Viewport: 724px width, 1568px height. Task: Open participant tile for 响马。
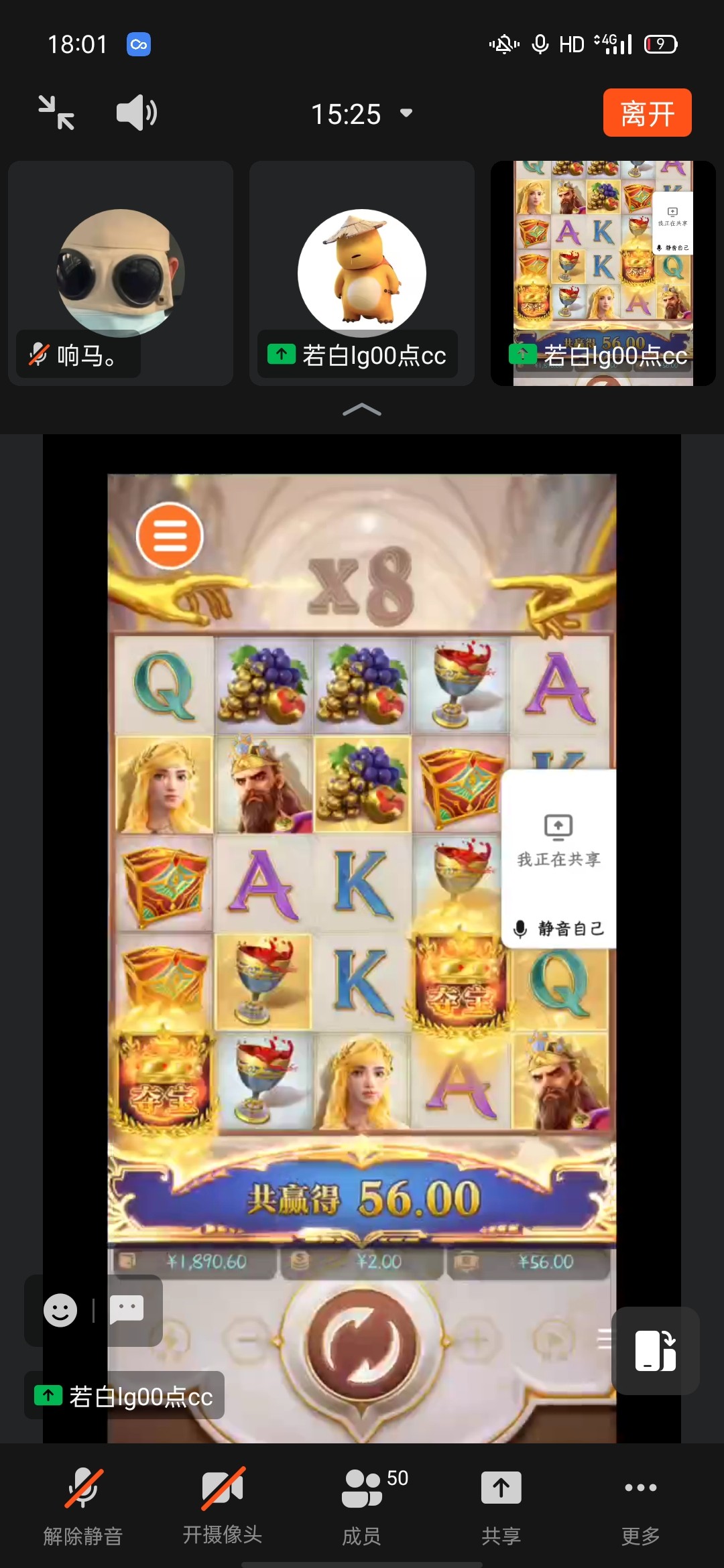[x=121, y=273]
